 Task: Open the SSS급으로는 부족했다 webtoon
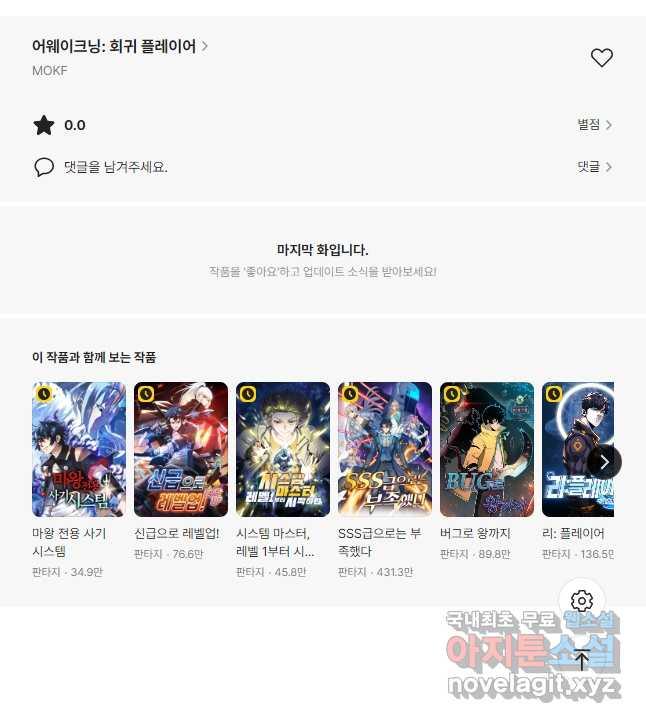tap(385, 449)
